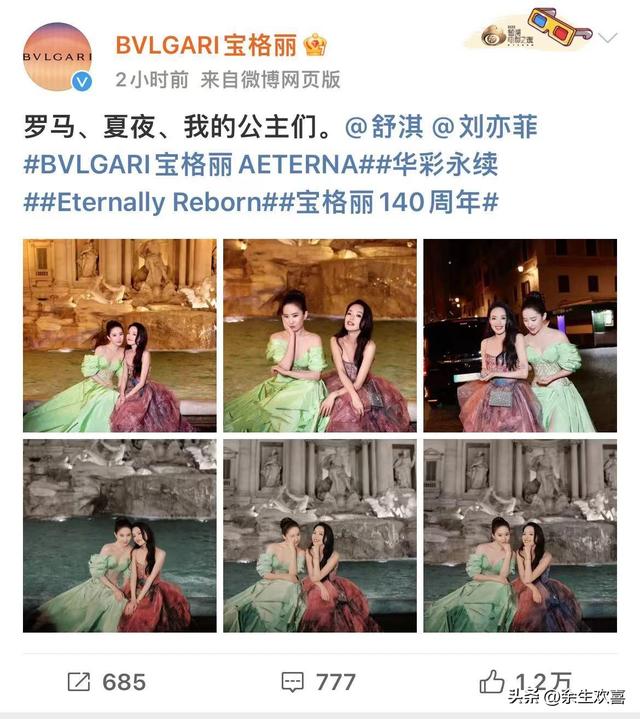This screenshot has height=719, width=640.
Task: Expand the post options chevron
Action: coord(607,36)
